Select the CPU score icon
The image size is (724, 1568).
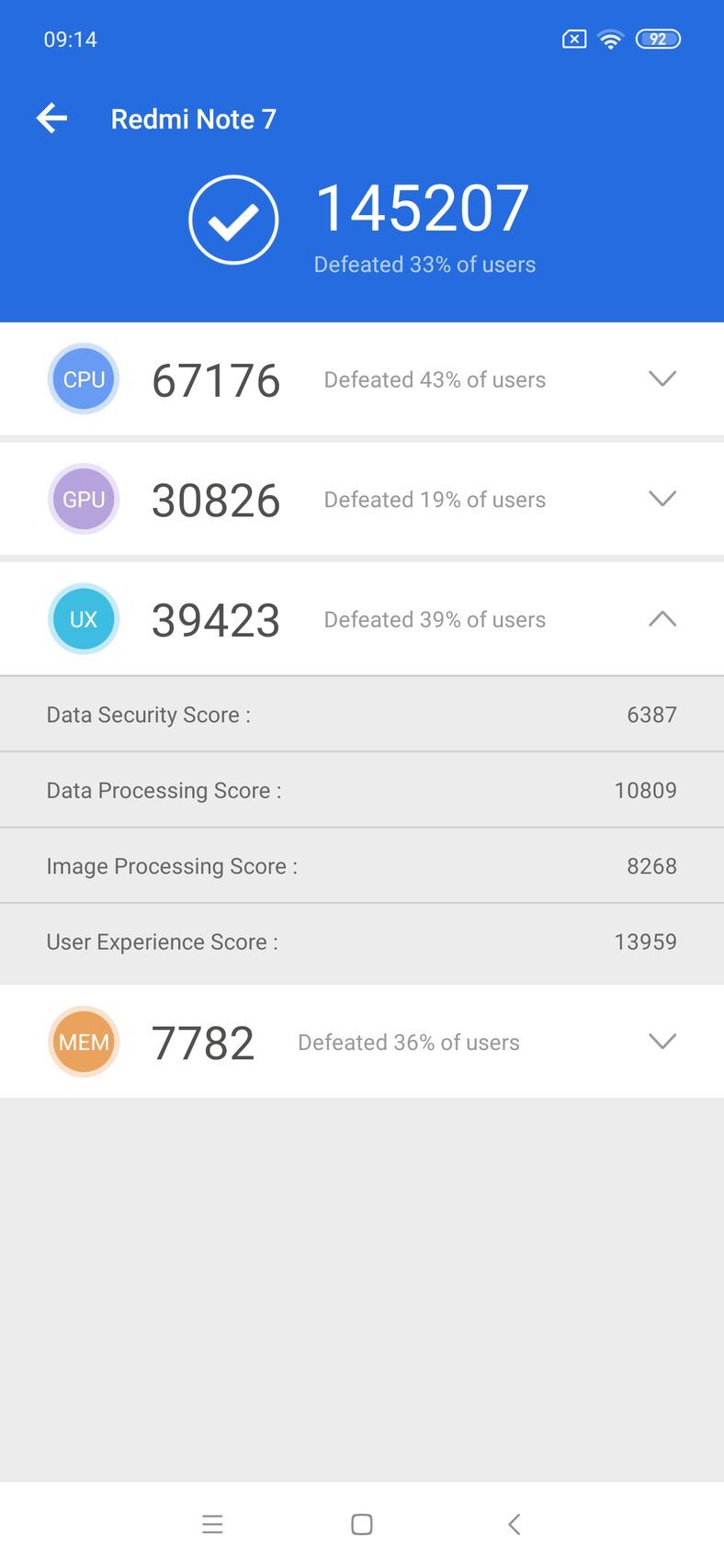point(83,378)
